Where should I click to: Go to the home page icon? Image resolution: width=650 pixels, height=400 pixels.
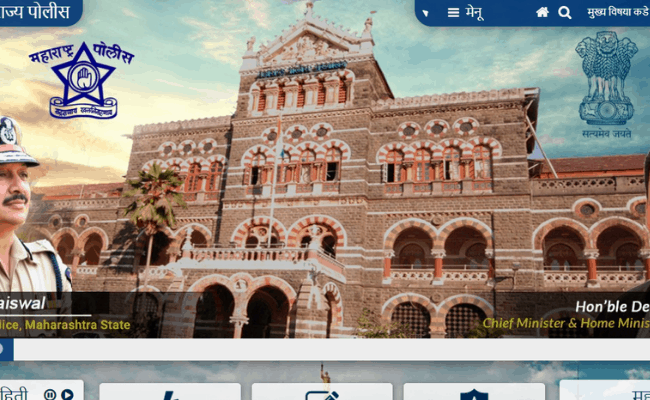(x=542, y=12)
